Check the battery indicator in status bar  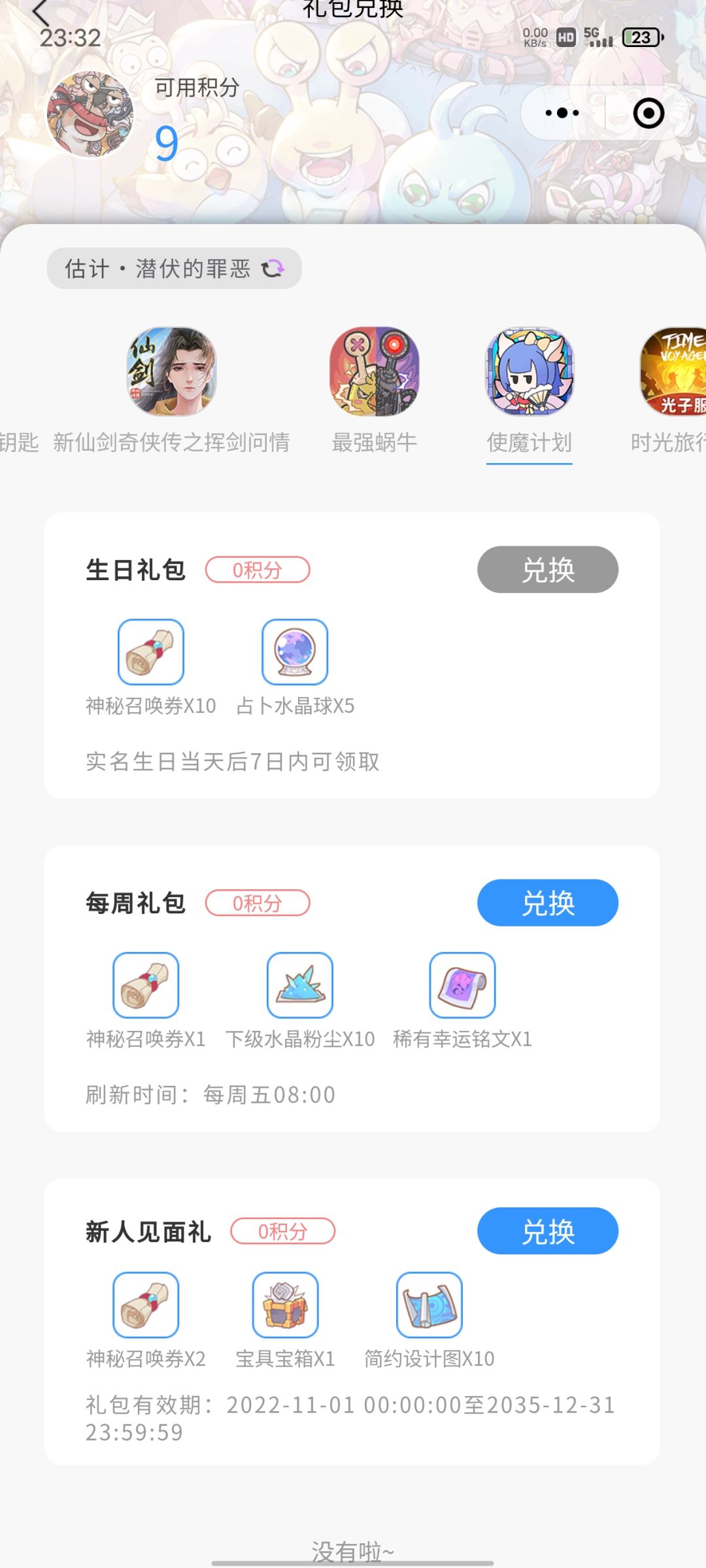tap(639, 38)
